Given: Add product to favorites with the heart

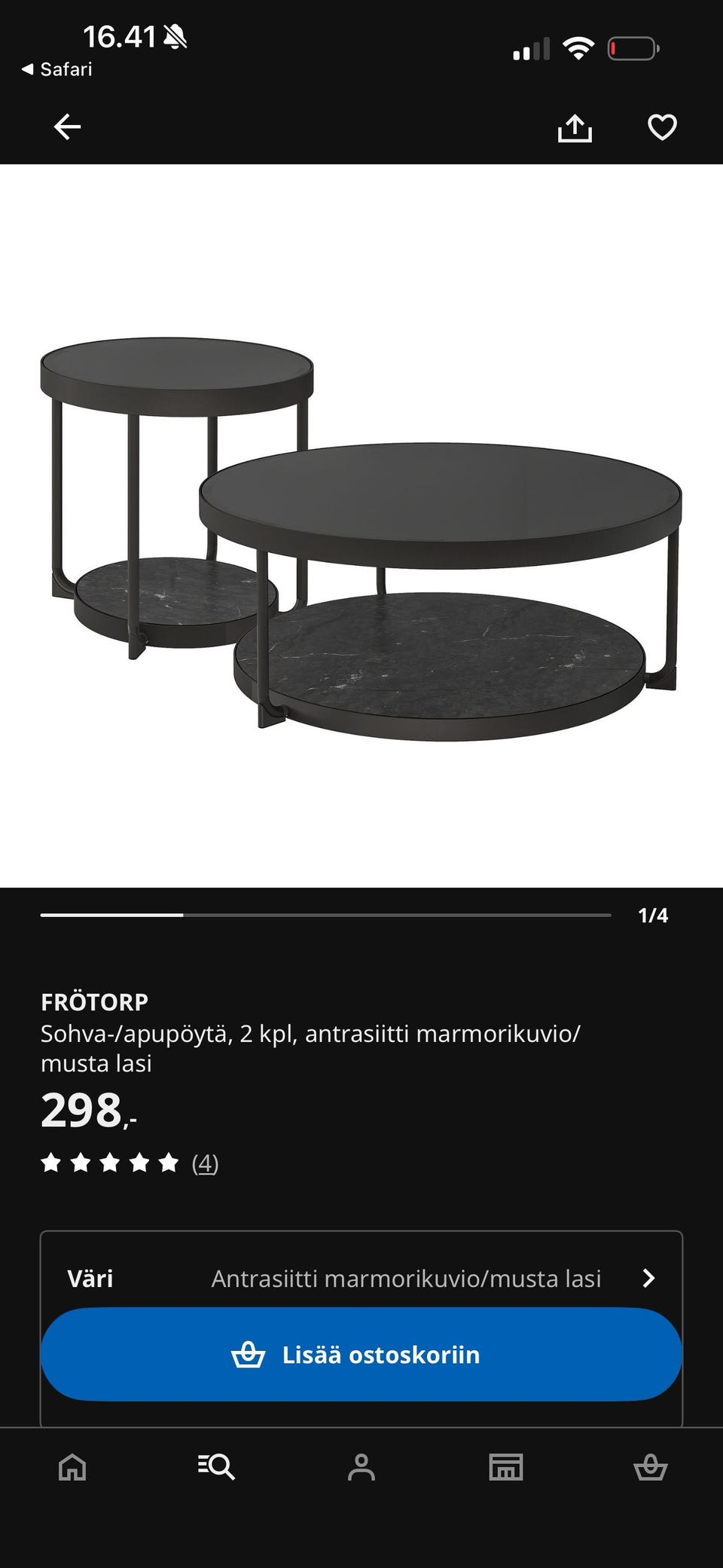Looking at the screenshot, I should 662,127.
